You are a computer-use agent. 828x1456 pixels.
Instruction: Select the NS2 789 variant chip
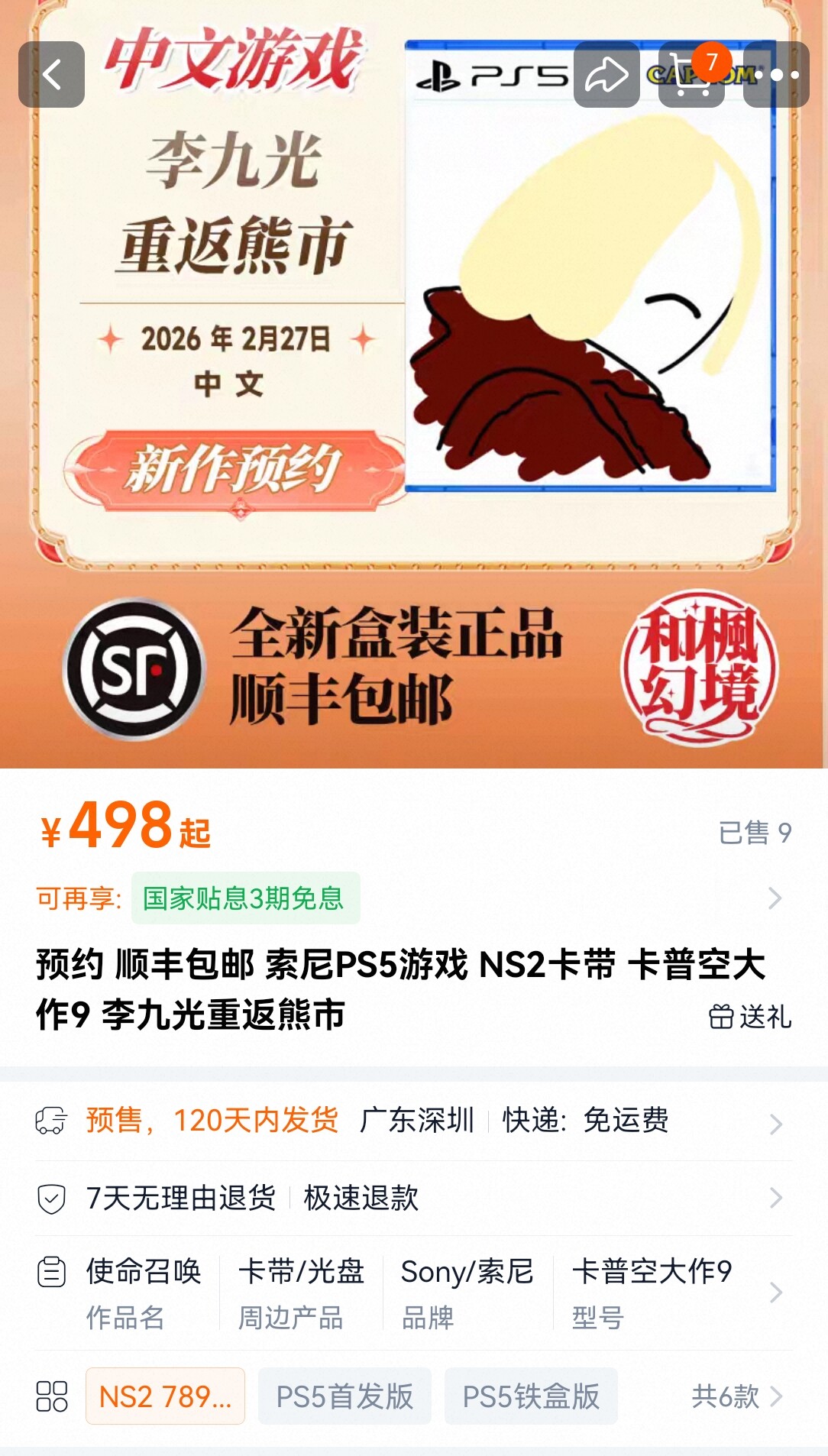165,1396
